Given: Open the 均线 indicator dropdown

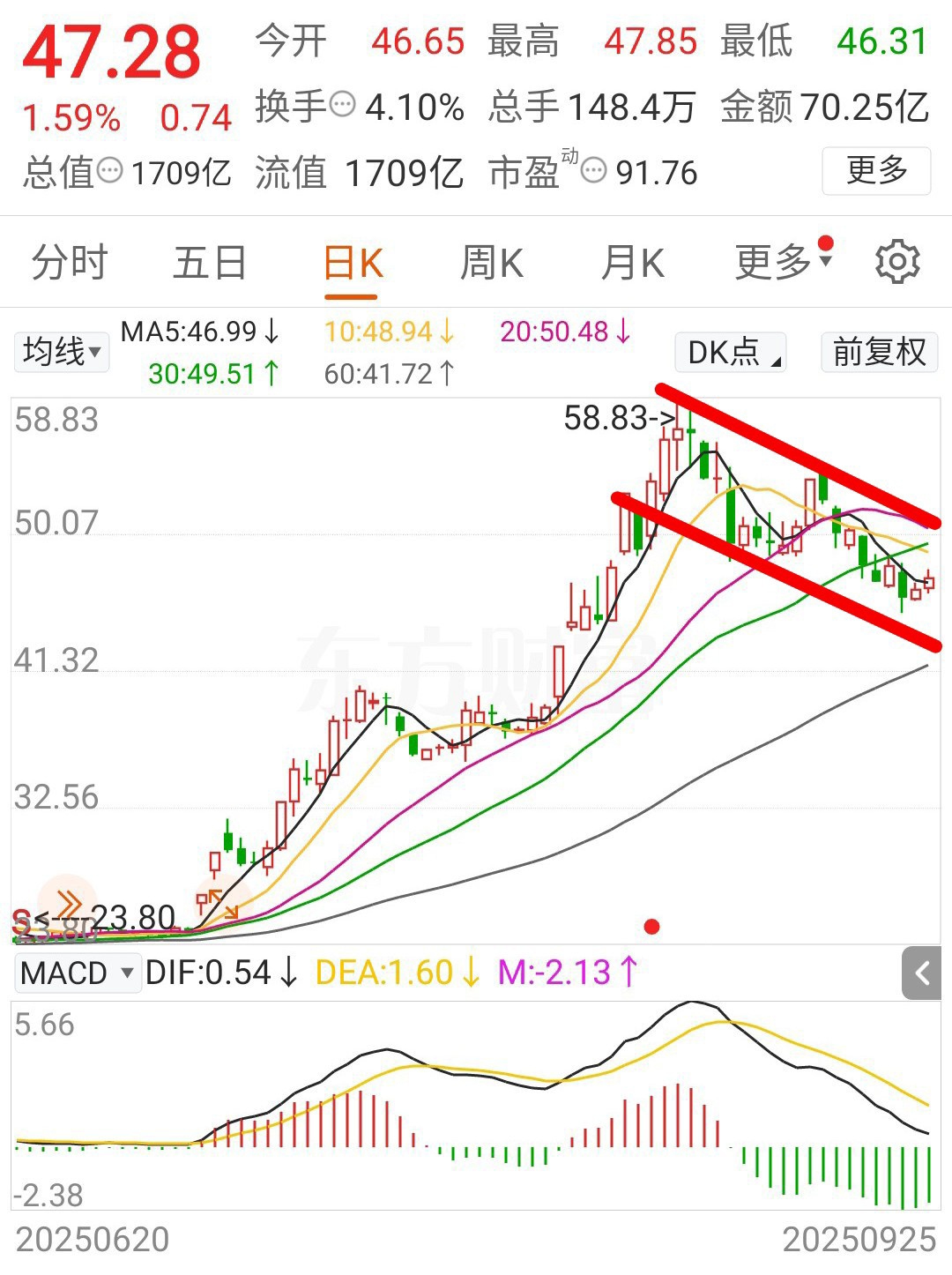Looking at the screenshot, I should 61,352.
